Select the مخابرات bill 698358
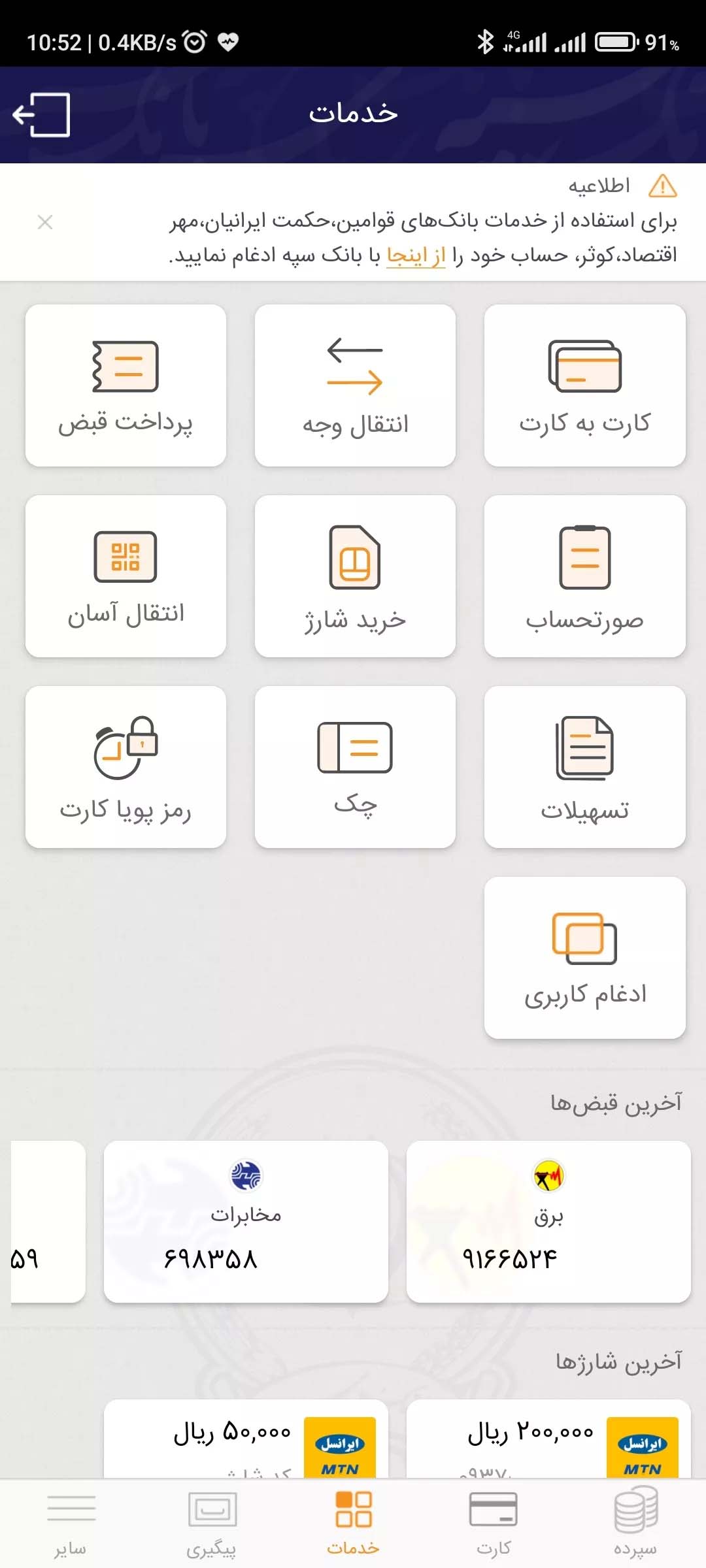 click(x=246, y=1222)
